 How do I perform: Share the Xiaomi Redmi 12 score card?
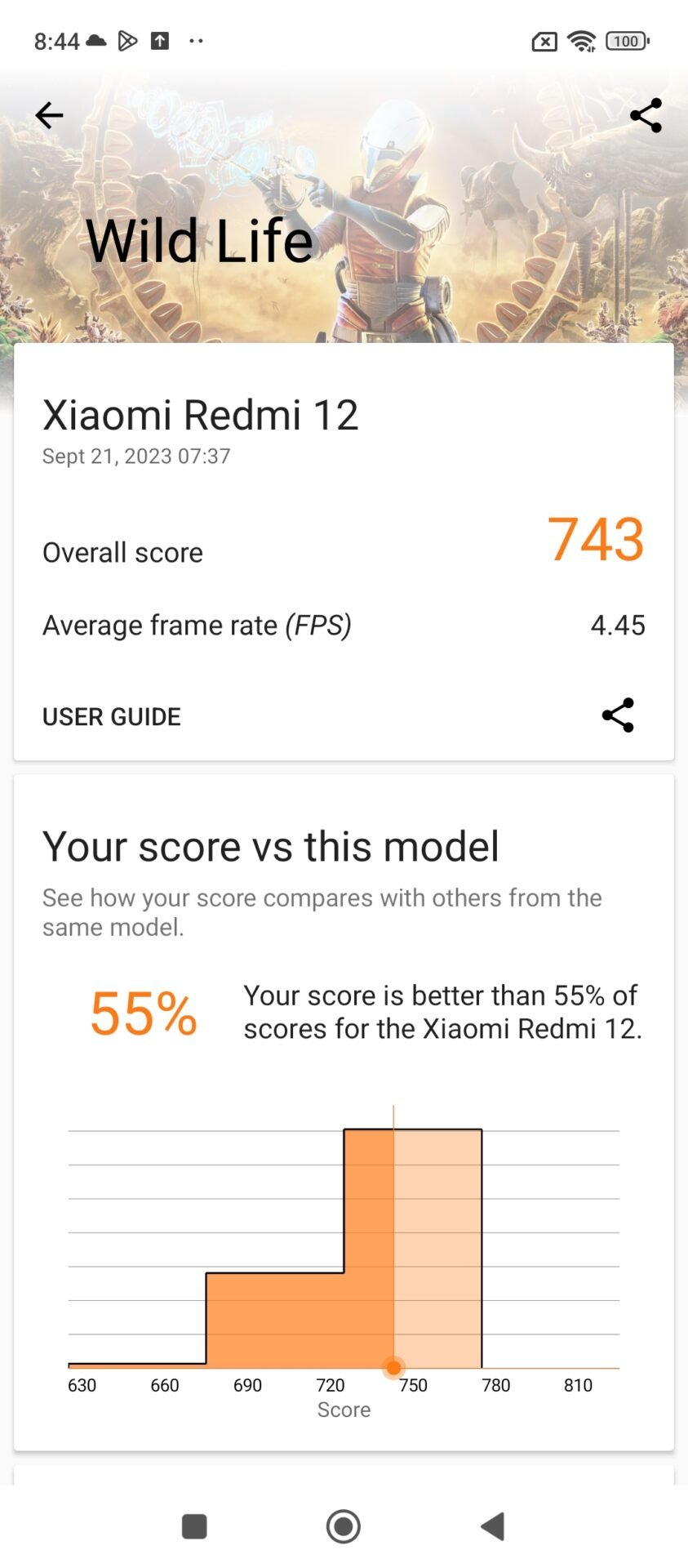618,715
